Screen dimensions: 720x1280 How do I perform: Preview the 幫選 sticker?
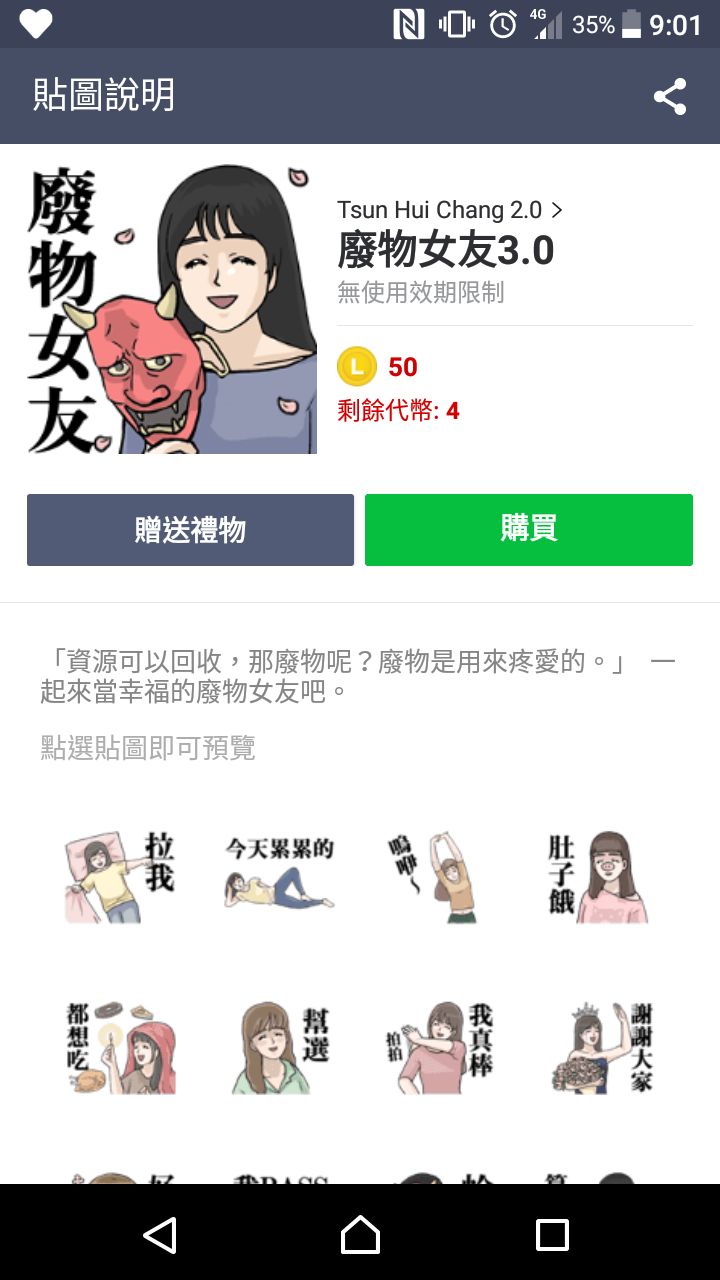pyautogui.click(x=279, y=1047)
